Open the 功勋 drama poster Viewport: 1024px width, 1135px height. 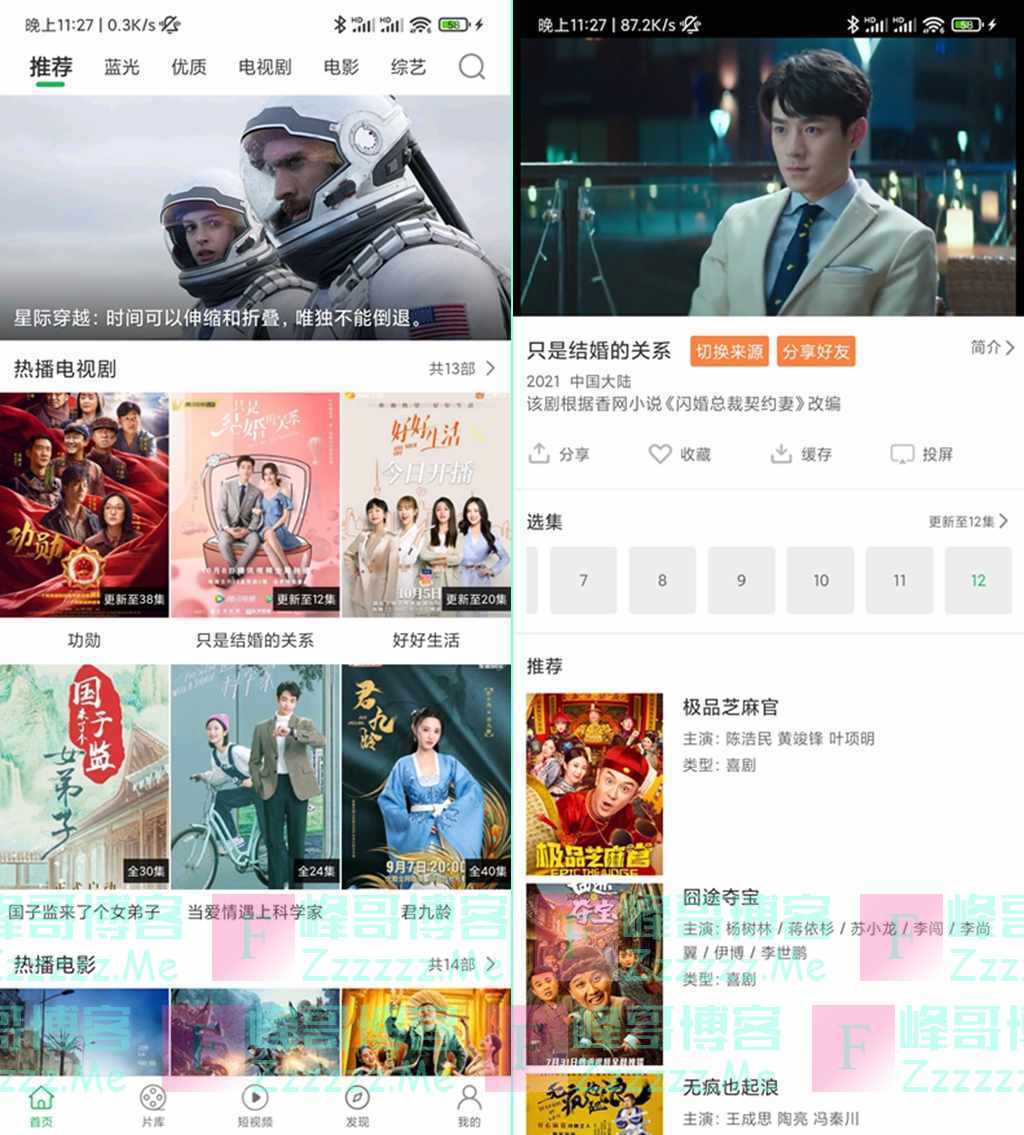click(84, 505)
